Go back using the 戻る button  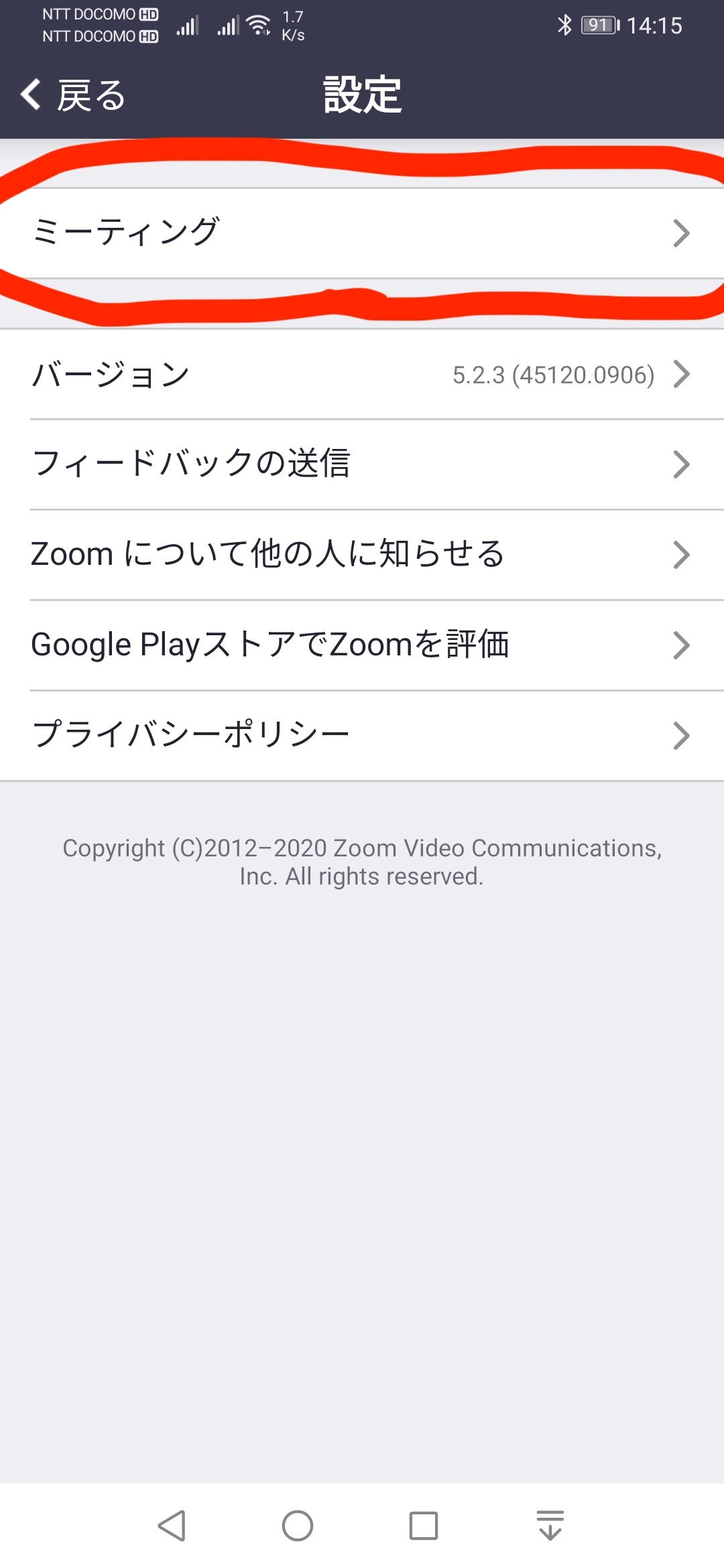click(x=72, y=94)
